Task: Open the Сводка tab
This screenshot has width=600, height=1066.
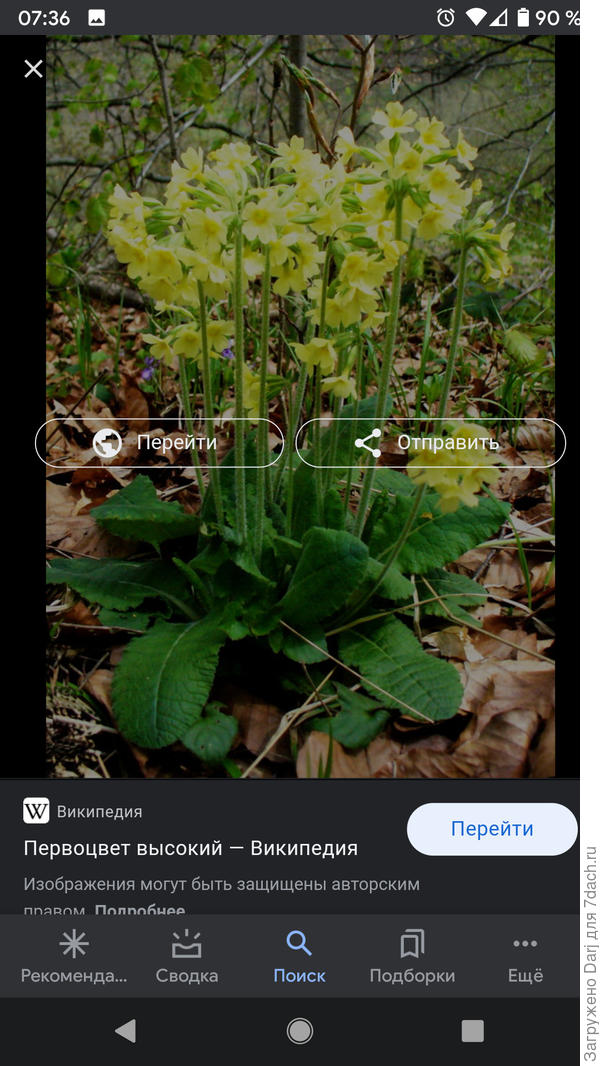Action: (x=187, y=957)
